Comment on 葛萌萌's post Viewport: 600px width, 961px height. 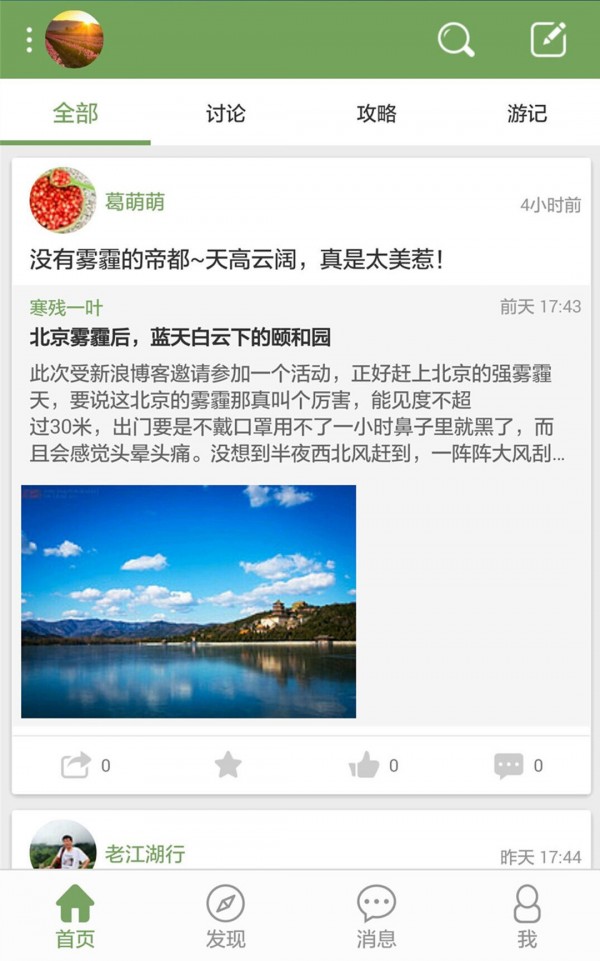pos(509,766)
